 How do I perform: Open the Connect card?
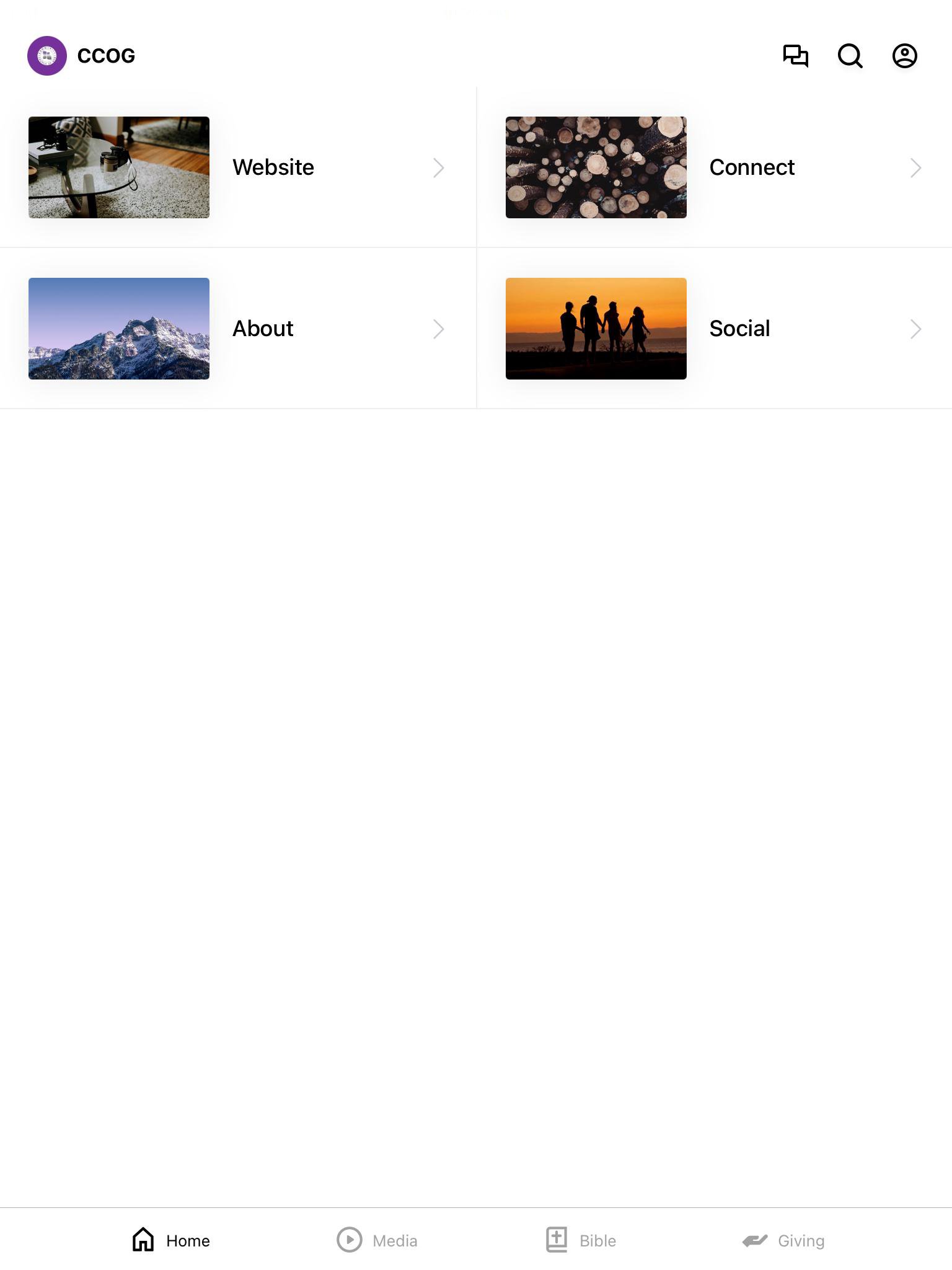point(714,167)
